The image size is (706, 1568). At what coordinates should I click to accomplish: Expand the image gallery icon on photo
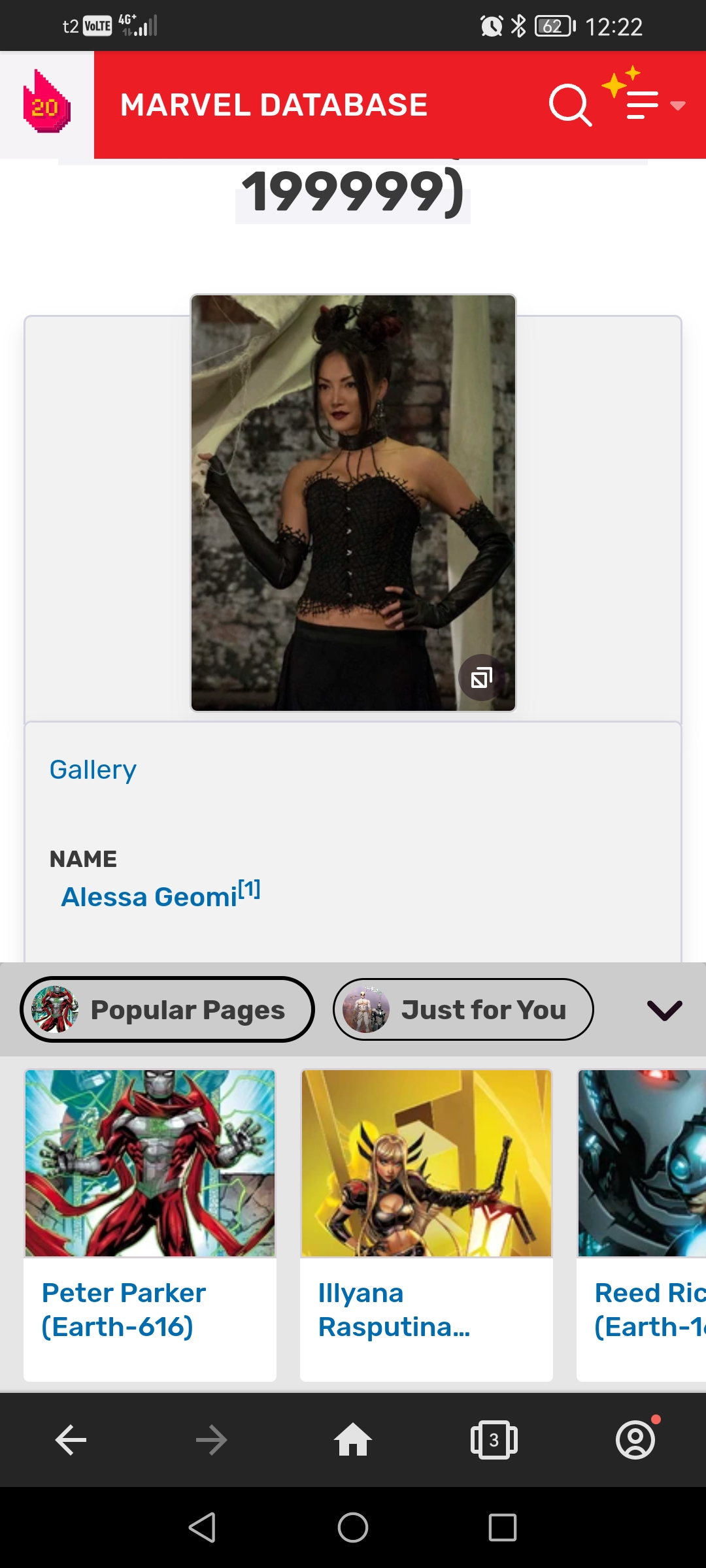point(482,678)
